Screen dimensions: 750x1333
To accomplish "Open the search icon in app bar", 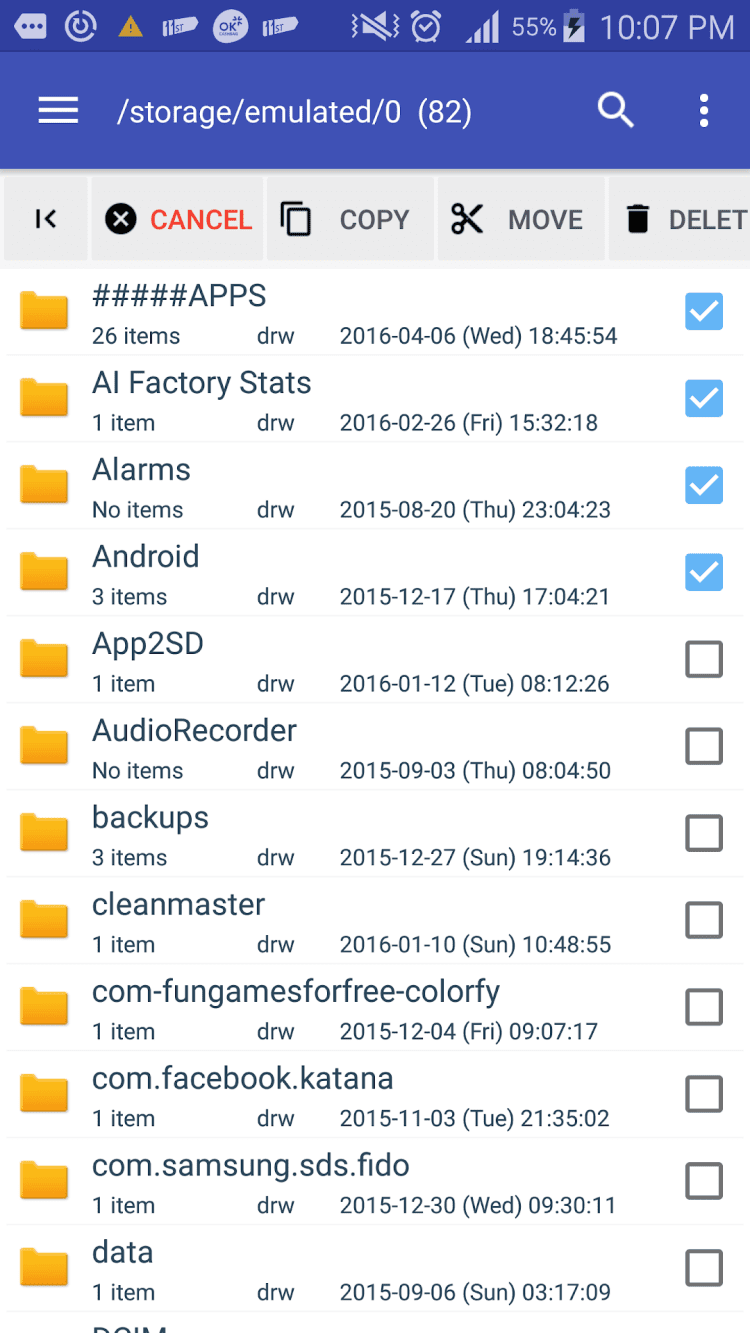I will coord(615,111).
